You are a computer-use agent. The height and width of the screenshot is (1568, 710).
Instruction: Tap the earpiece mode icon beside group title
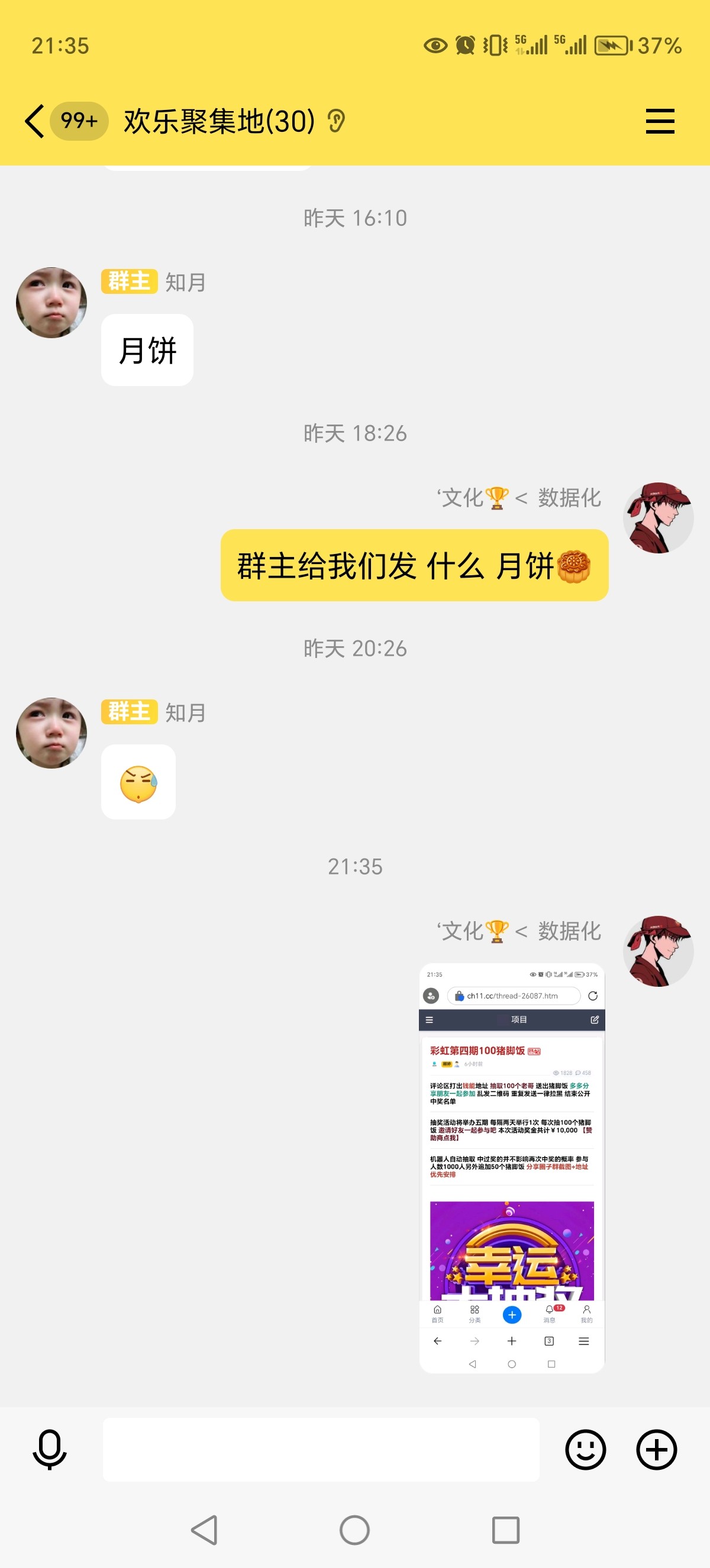pyautogui.click(x=336, y=121)
